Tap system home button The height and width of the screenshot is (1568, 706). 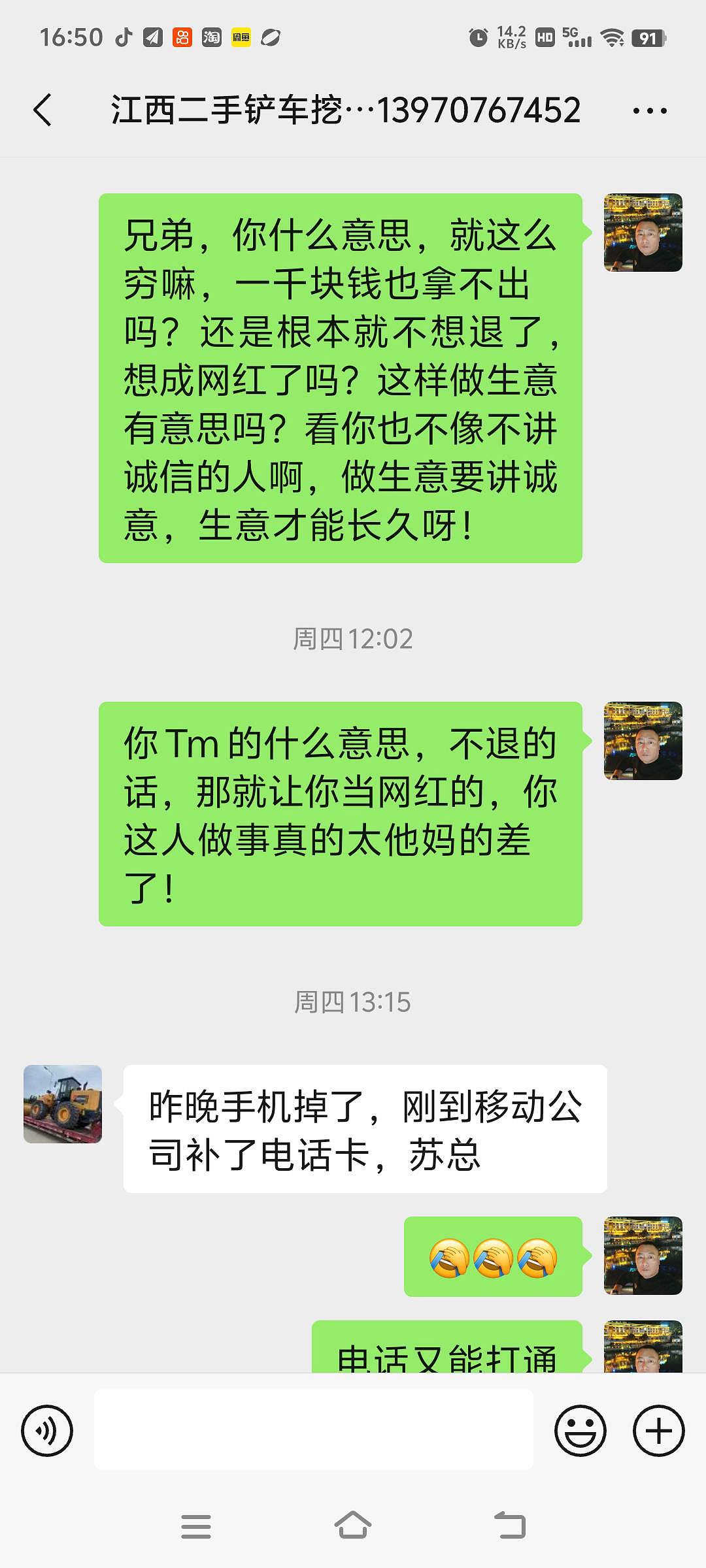353,1526
